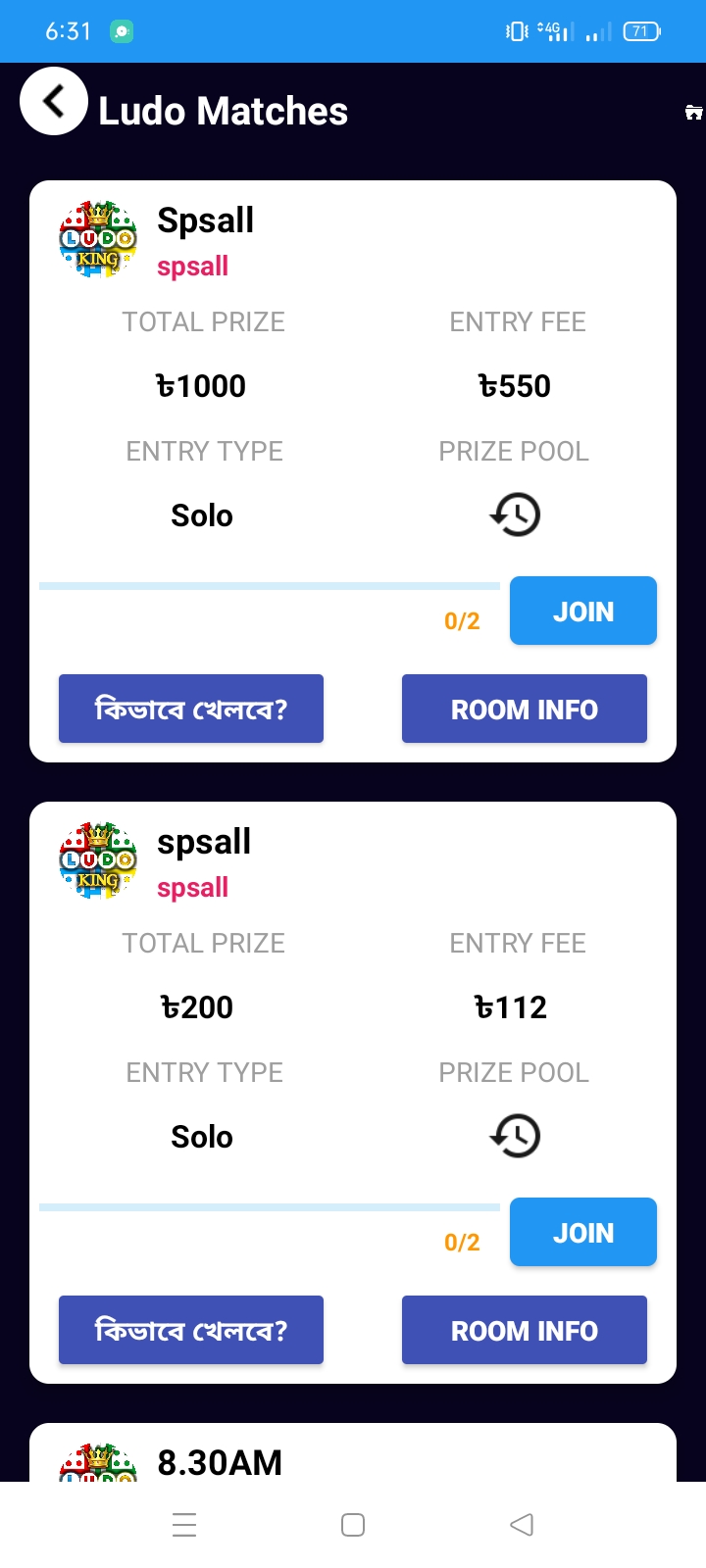Tap the system back navigation button
Image resolution: width=706 pixels, height=1568 pixels.
(522, 1525)
